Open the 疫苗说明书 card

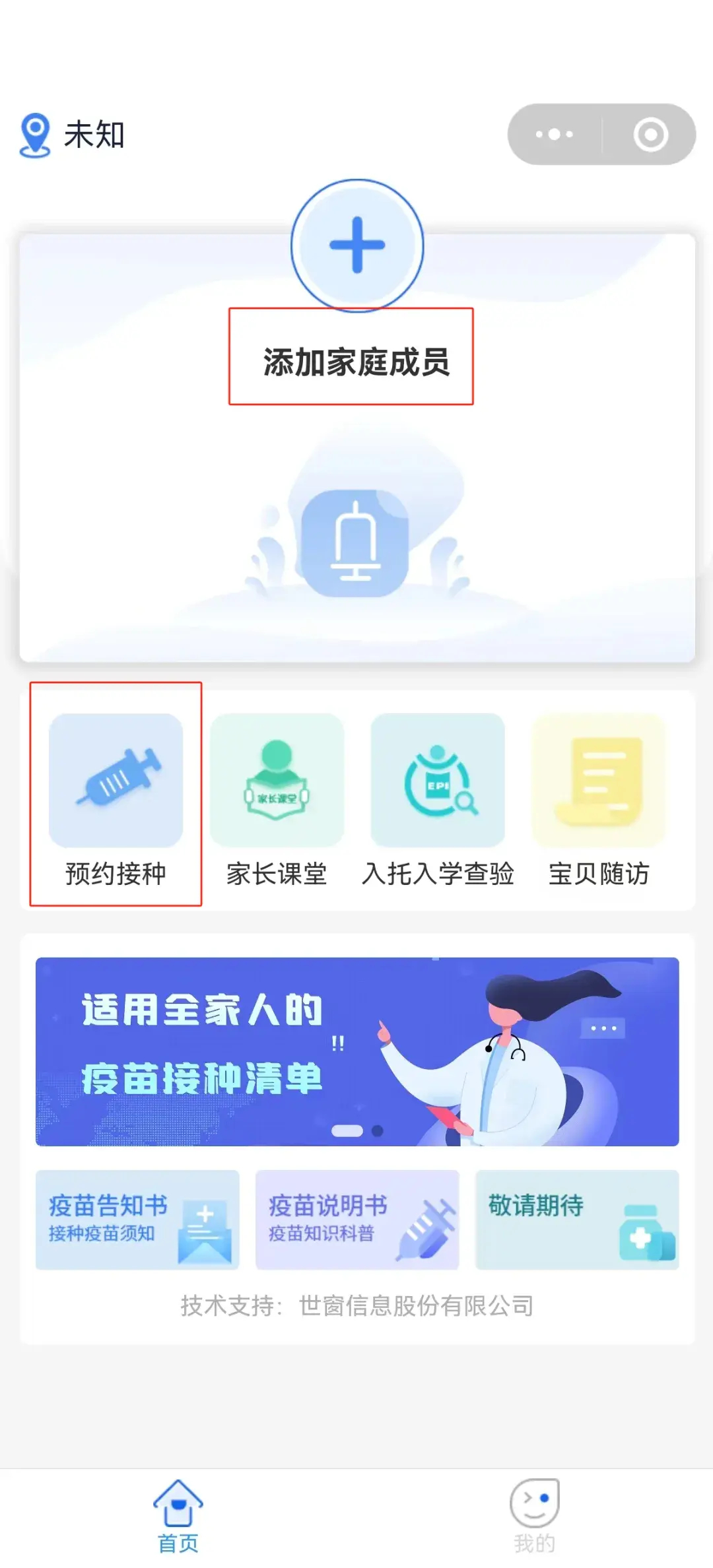point(357,1219)
